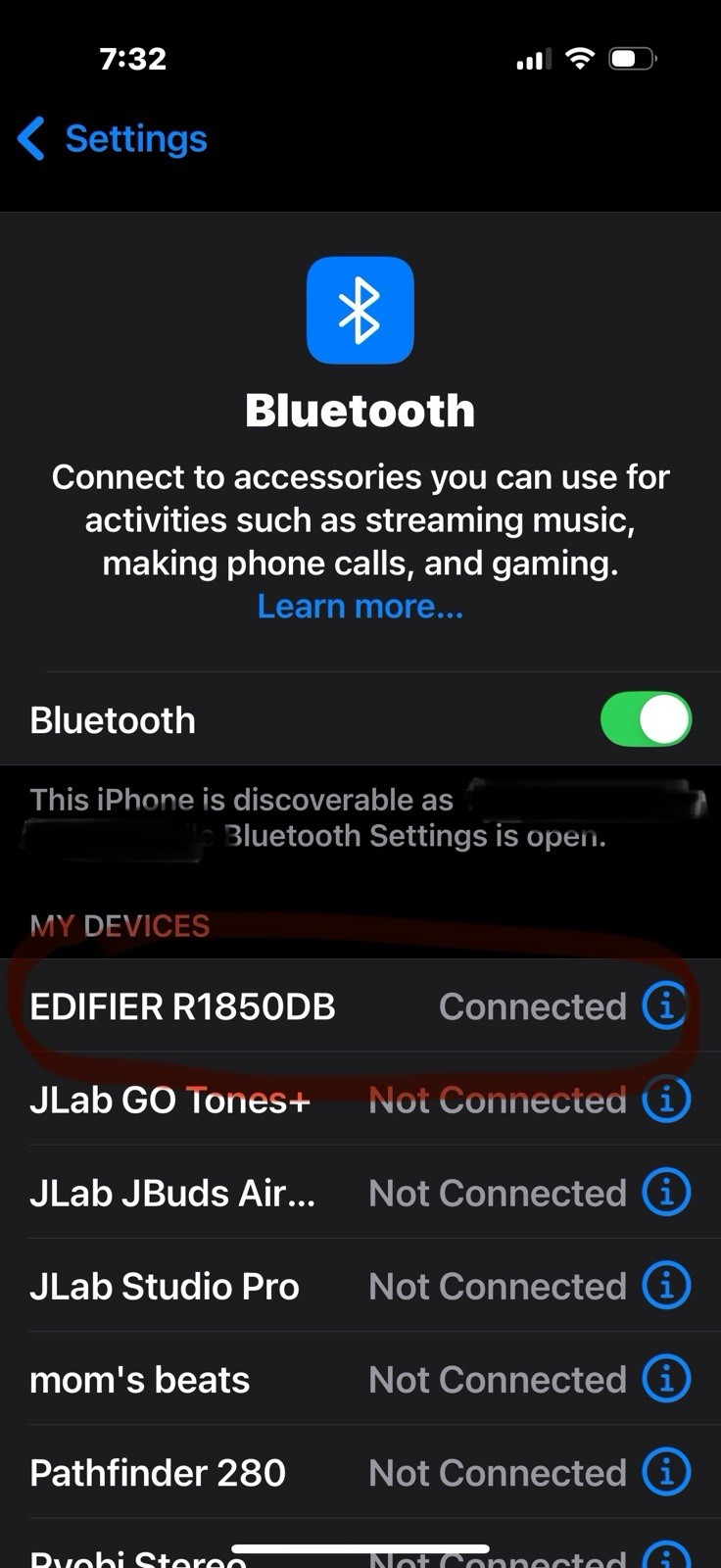Open info for EDIFIER R1850DB
Screen dimensions: 721x1568
[666, 1006]
